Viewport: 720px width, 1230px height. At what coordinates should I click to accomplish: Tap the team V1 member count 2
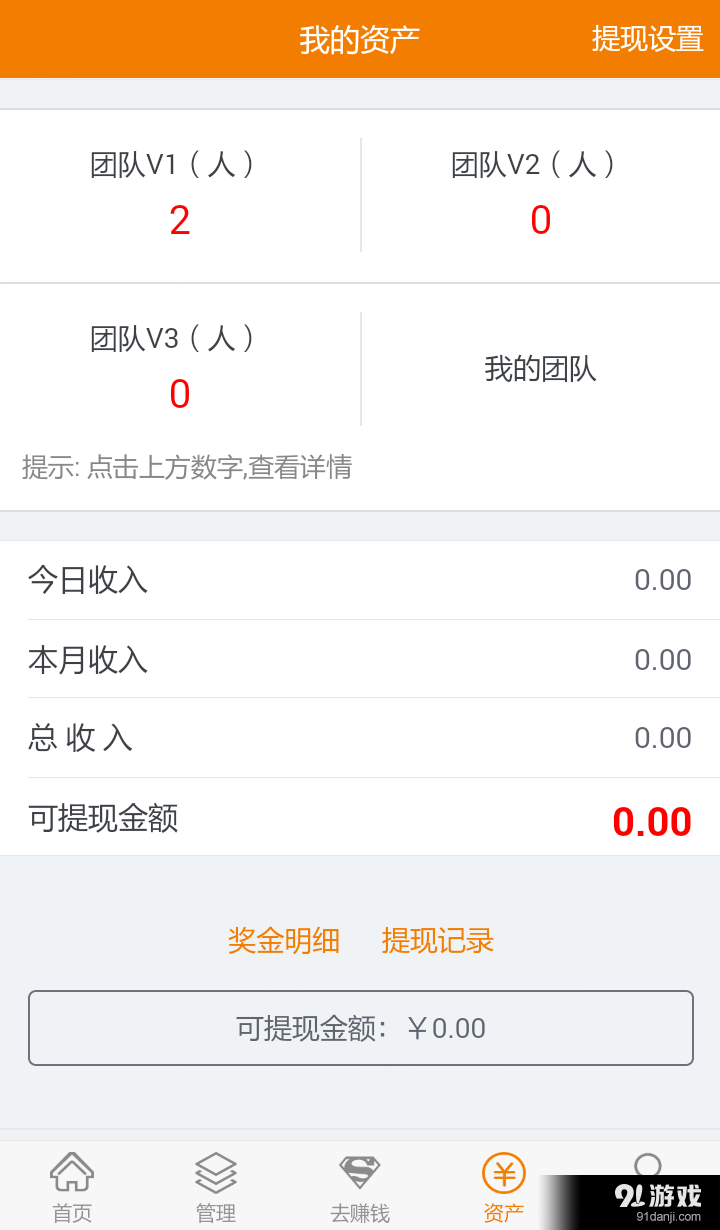179,220
